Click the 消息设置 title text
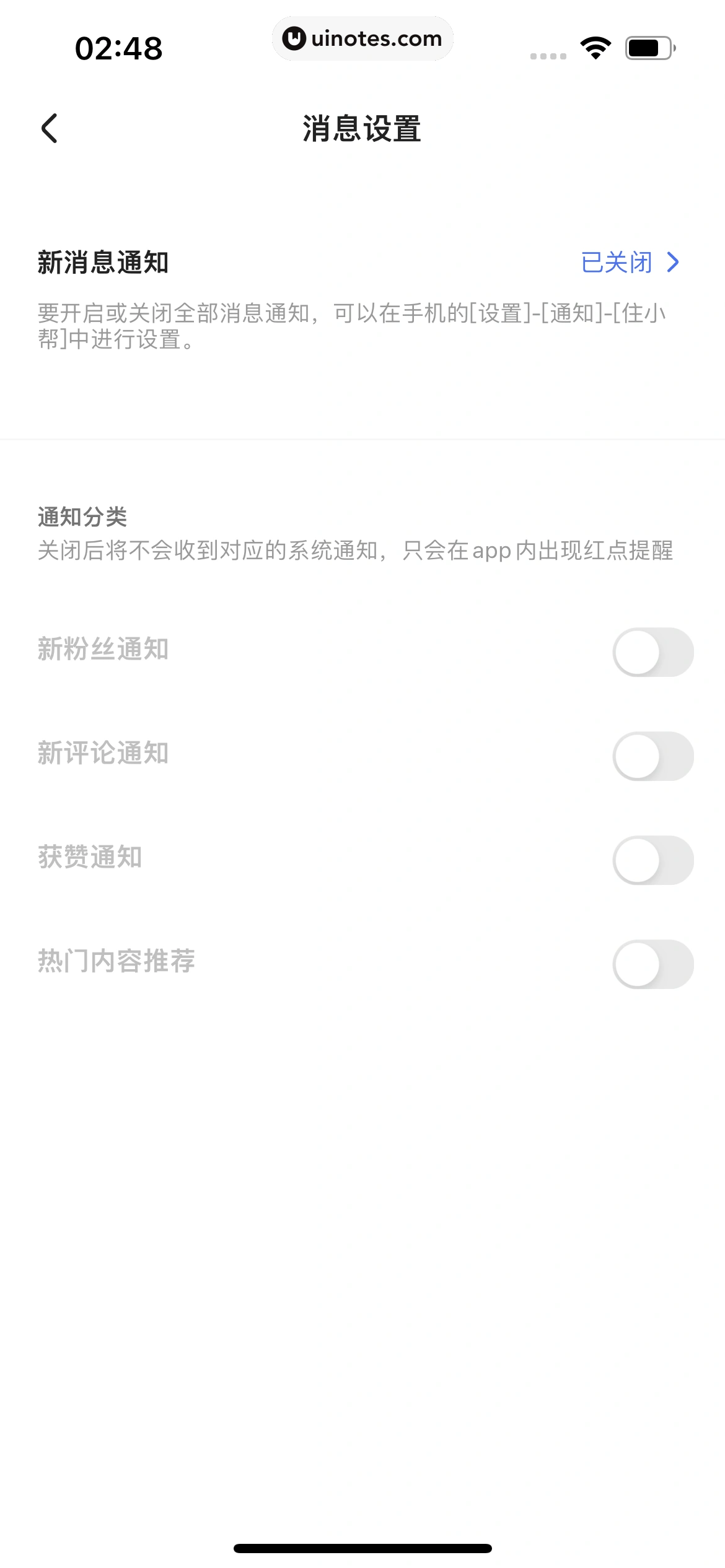Viewport: 725px width, 1568px height. tap(362, 128)
